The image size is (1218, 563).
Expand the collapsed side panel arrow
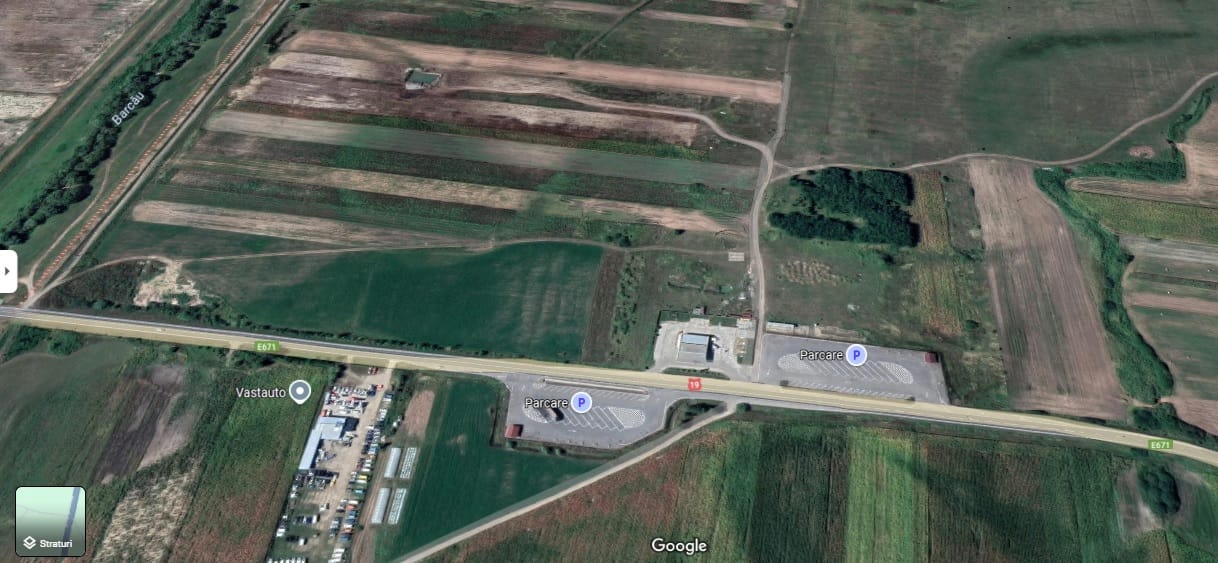(x=8, y=271)
